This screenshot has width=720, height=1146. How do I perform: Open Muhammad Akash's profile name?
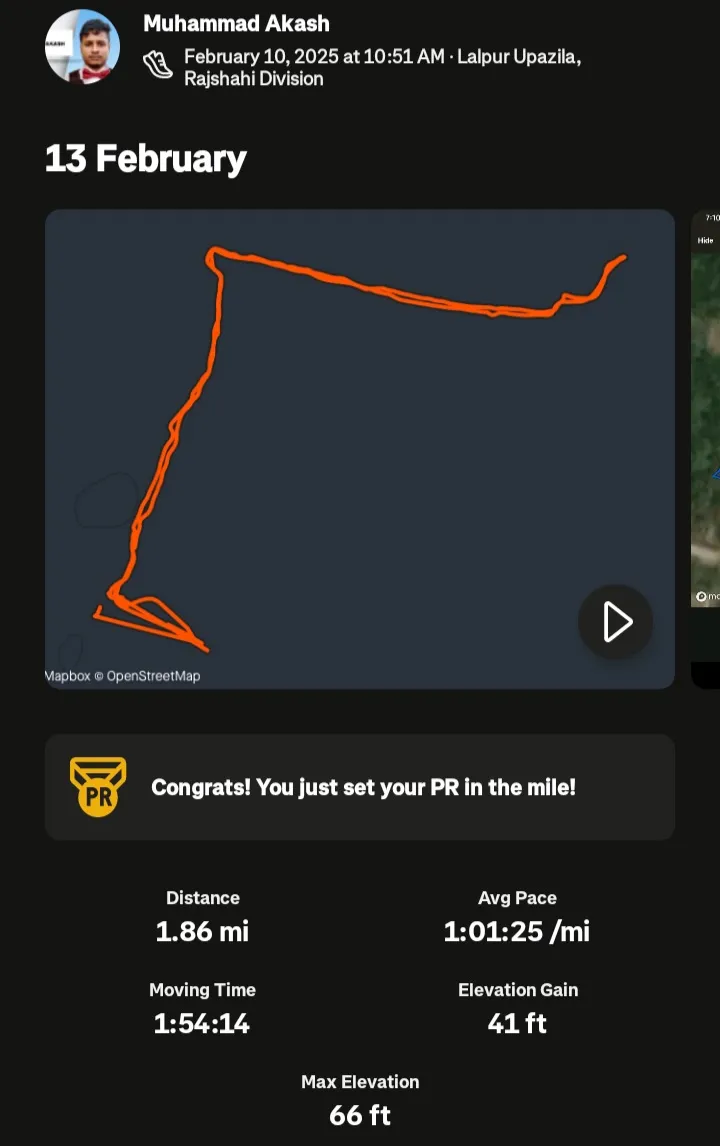(236, 23)
